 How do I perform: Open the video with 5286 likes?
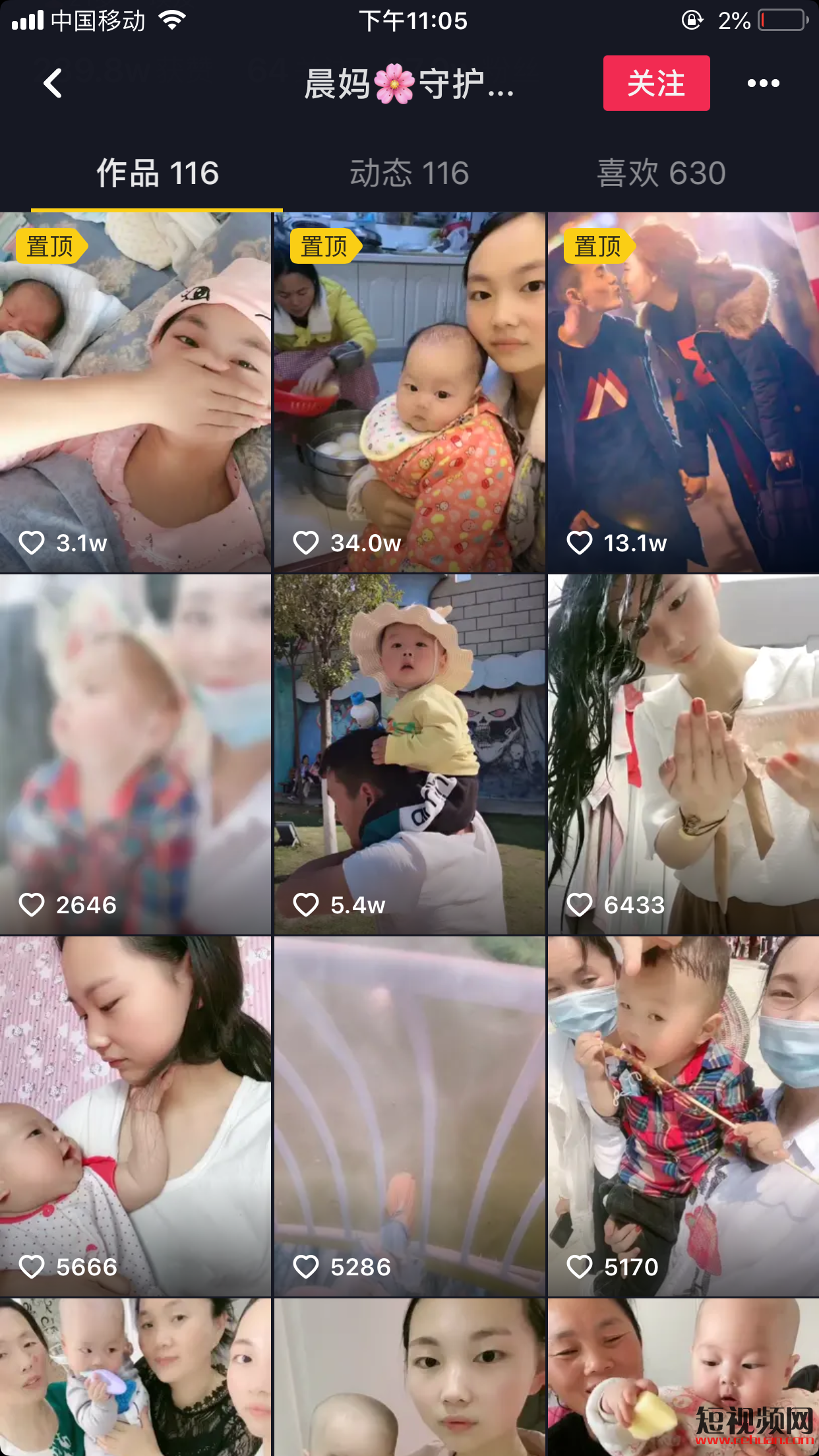tap(409, 1116)
